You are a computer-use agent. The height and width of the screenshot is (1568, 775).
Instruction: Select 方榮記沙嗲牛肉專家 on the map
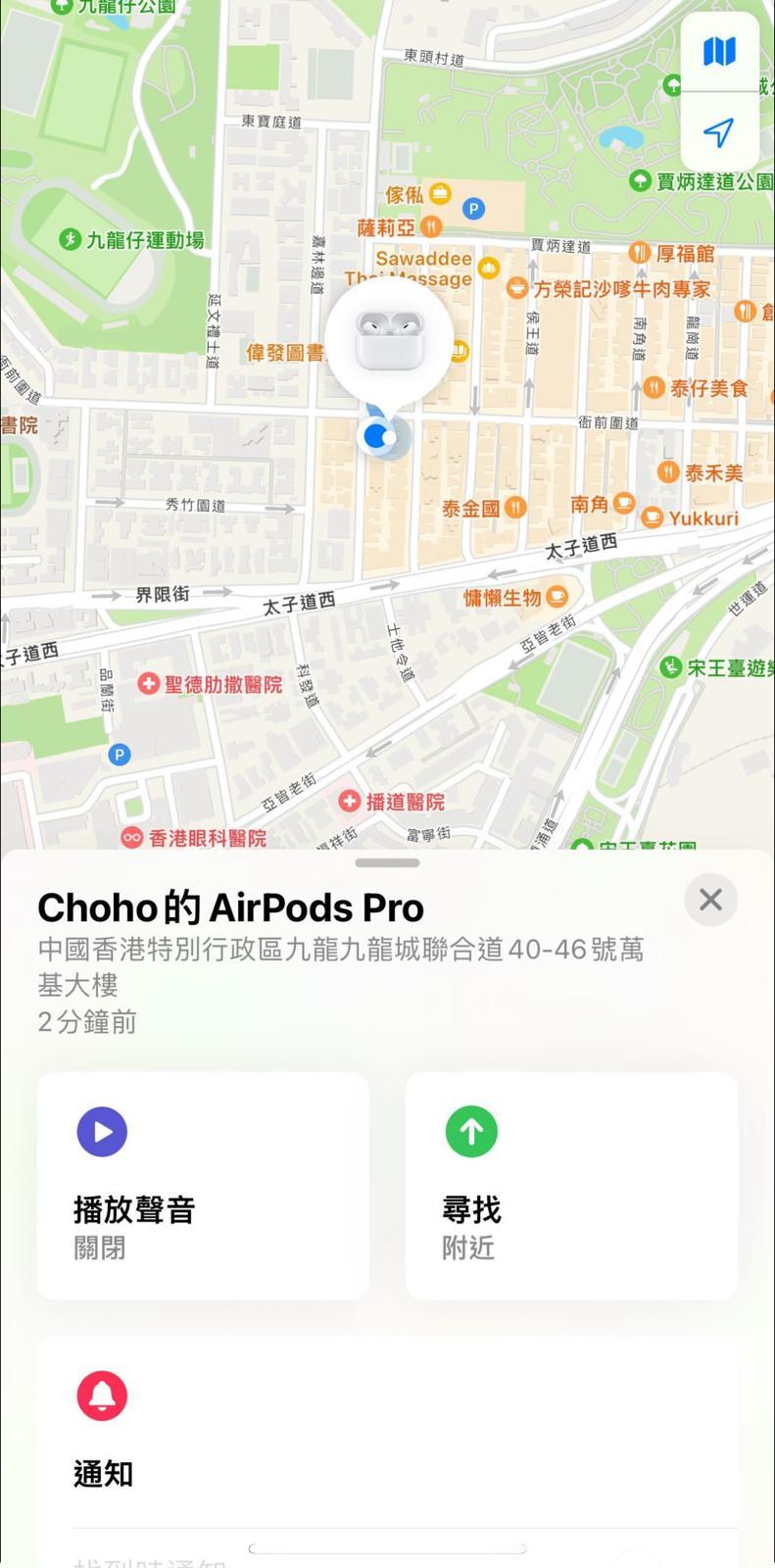tap(517, 288)
